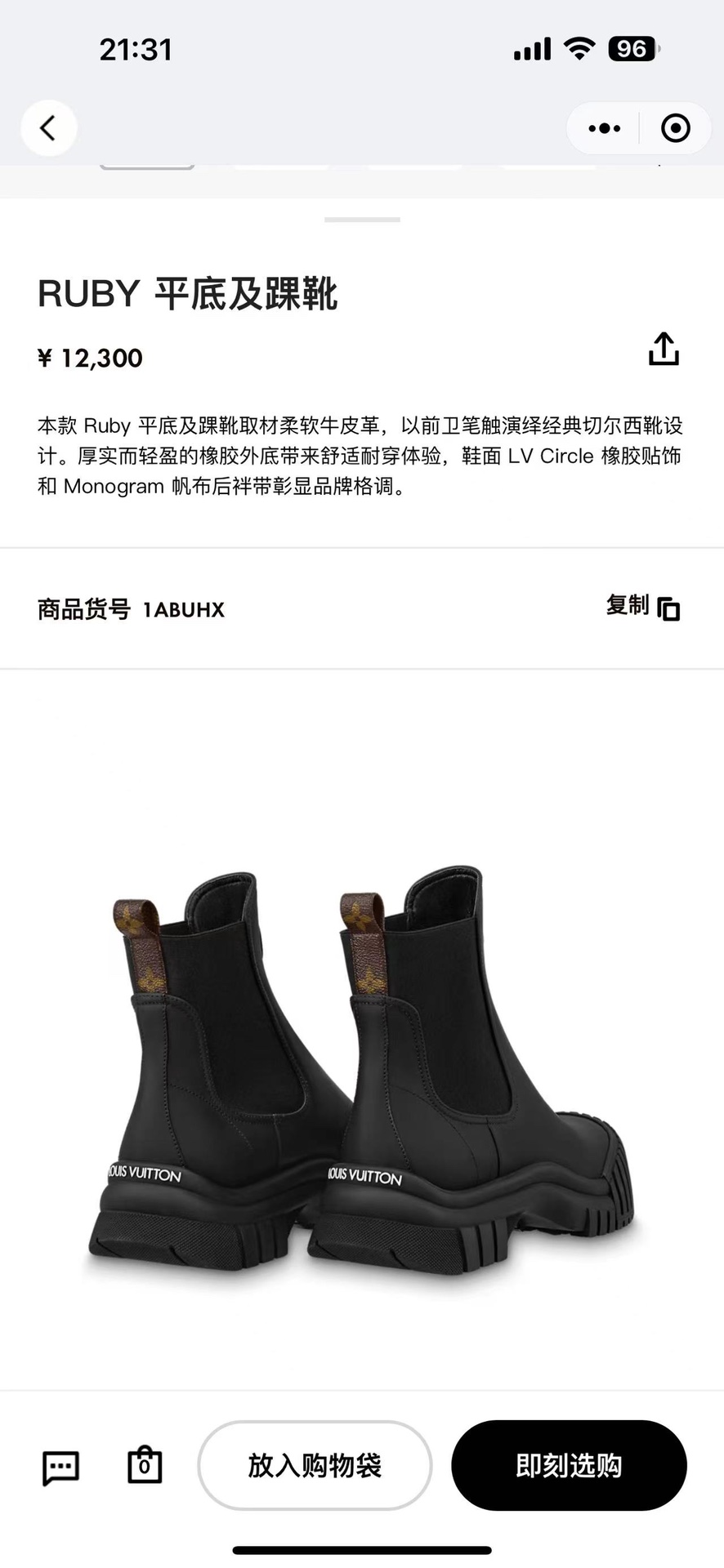Close the mini program with target icon
Image resolution: width=724 pixels, height=1568 pixels.
click(675, 128)
